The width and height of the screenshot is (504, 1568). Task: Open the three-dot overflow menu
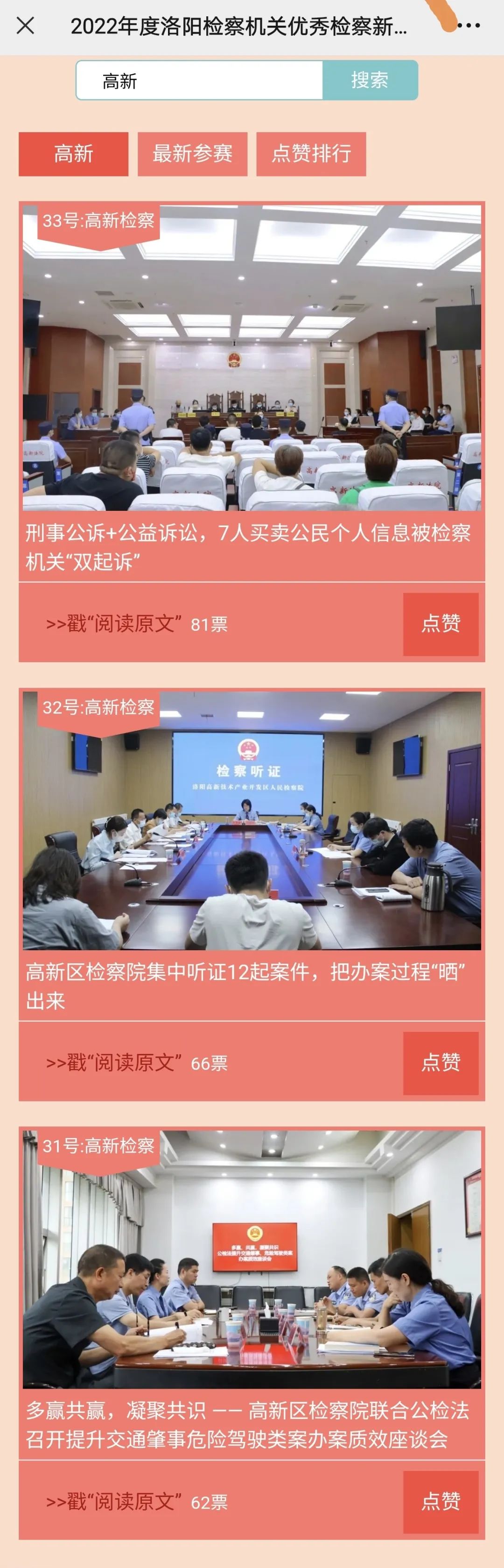point(468,26)
